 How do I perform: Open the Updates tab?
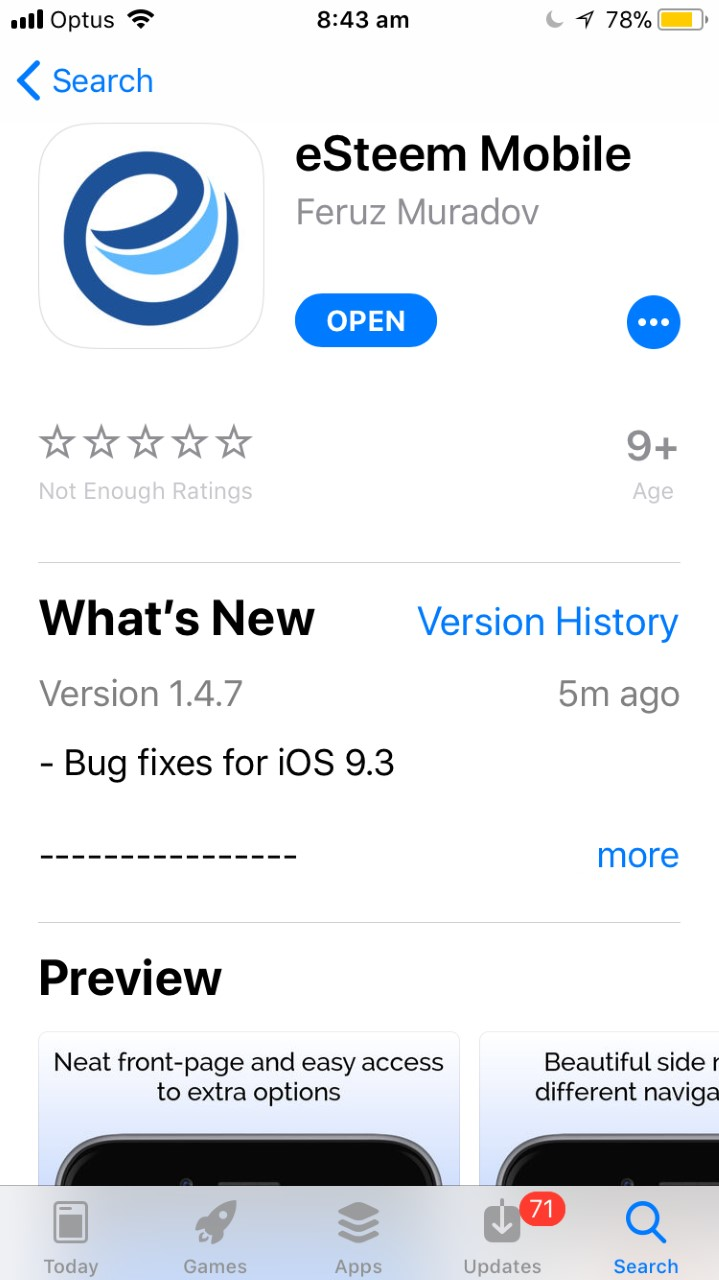pos(502,1237)
